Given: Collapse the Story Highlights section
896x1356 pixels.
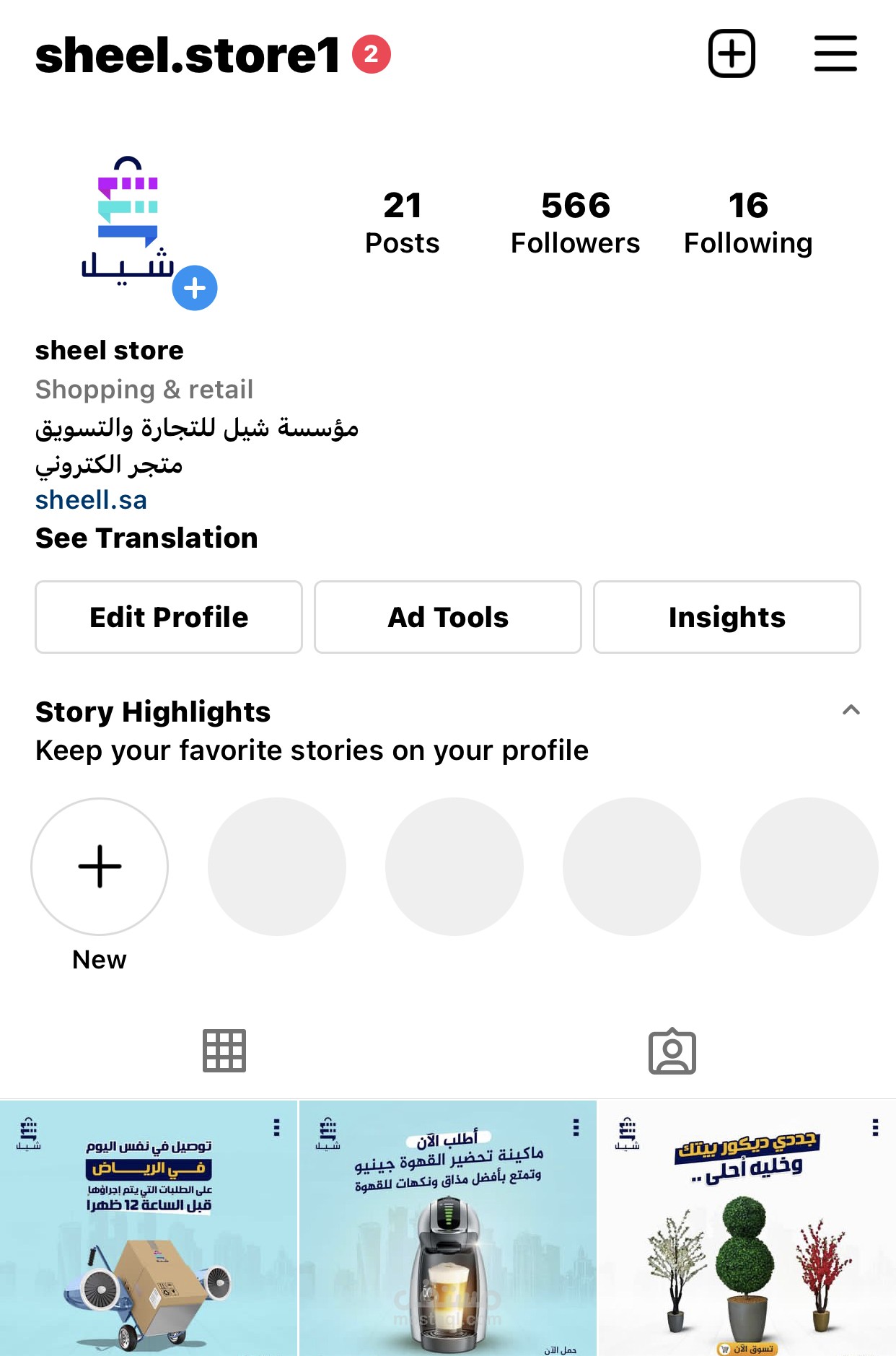Looking at the screenshot, I should 851,710.
